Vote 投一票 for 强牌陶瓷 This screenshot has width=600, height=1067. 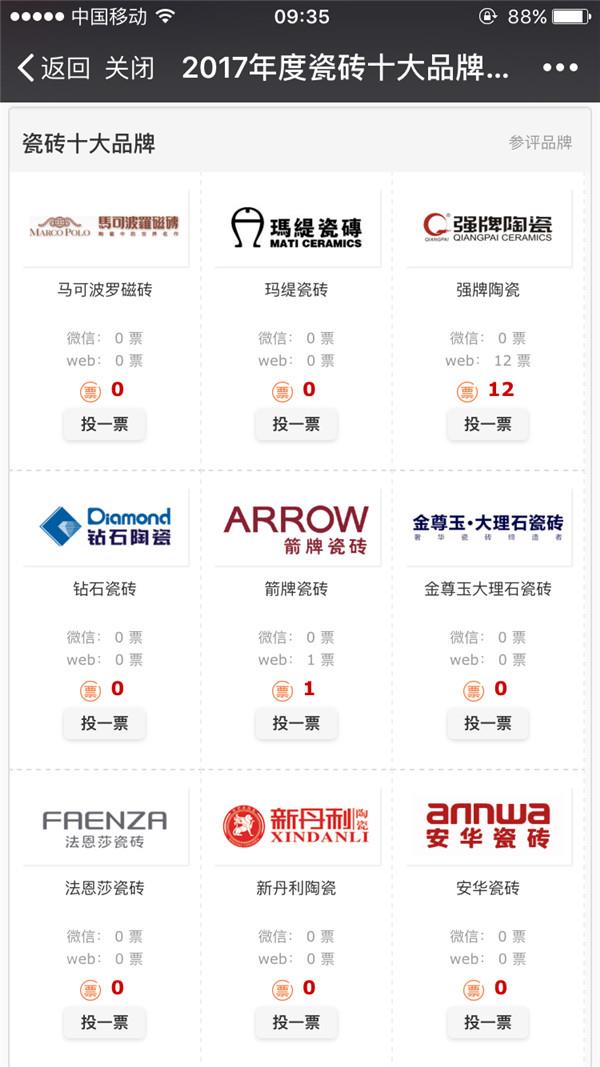pos(488,425)
